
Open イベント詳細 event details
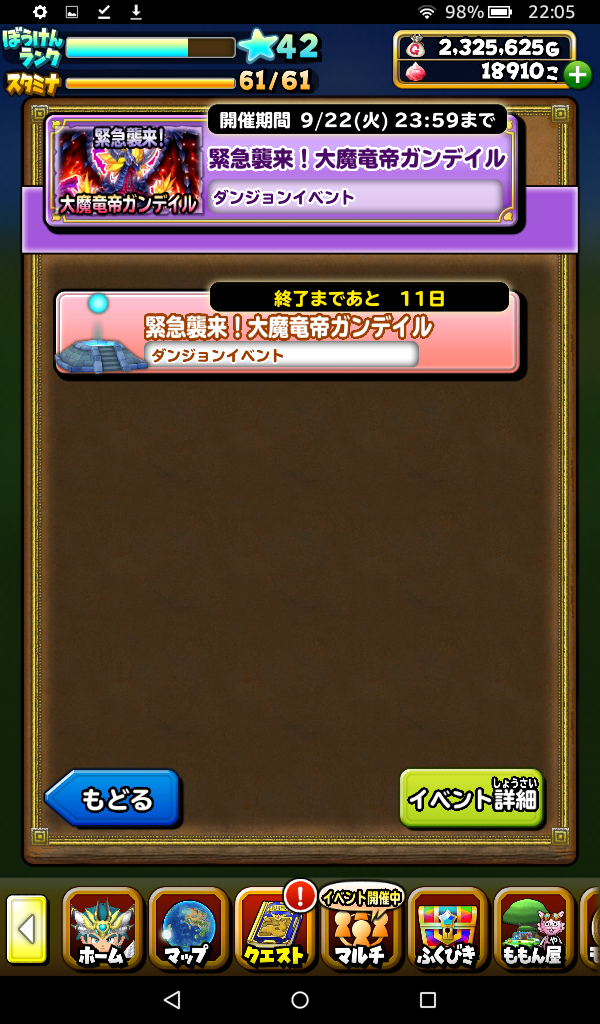tap(472, 798)
